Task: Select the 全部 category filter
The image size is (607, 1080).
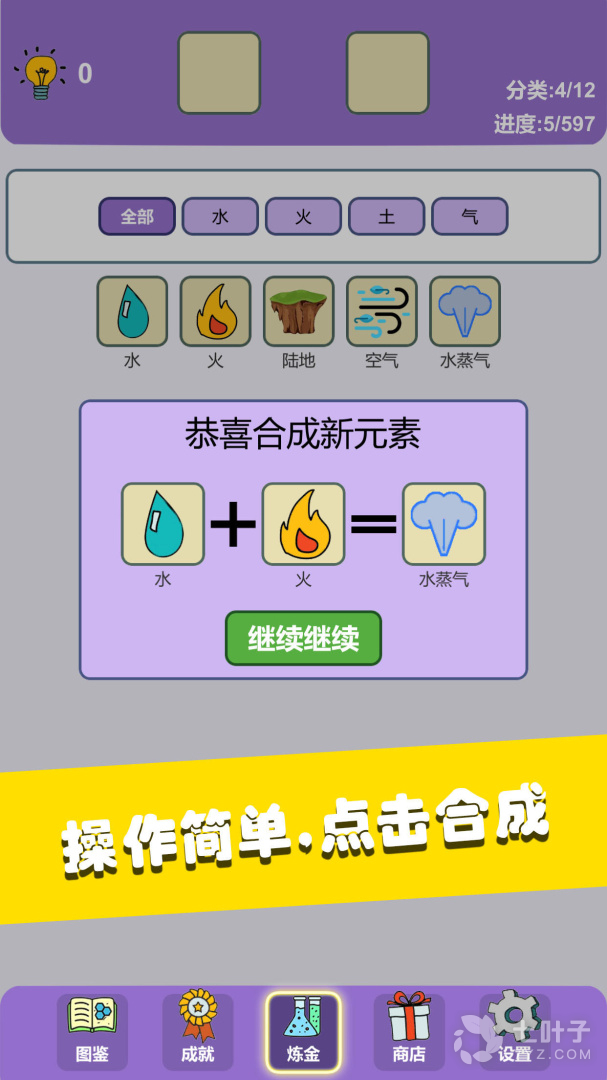Action: click(137, 216)
